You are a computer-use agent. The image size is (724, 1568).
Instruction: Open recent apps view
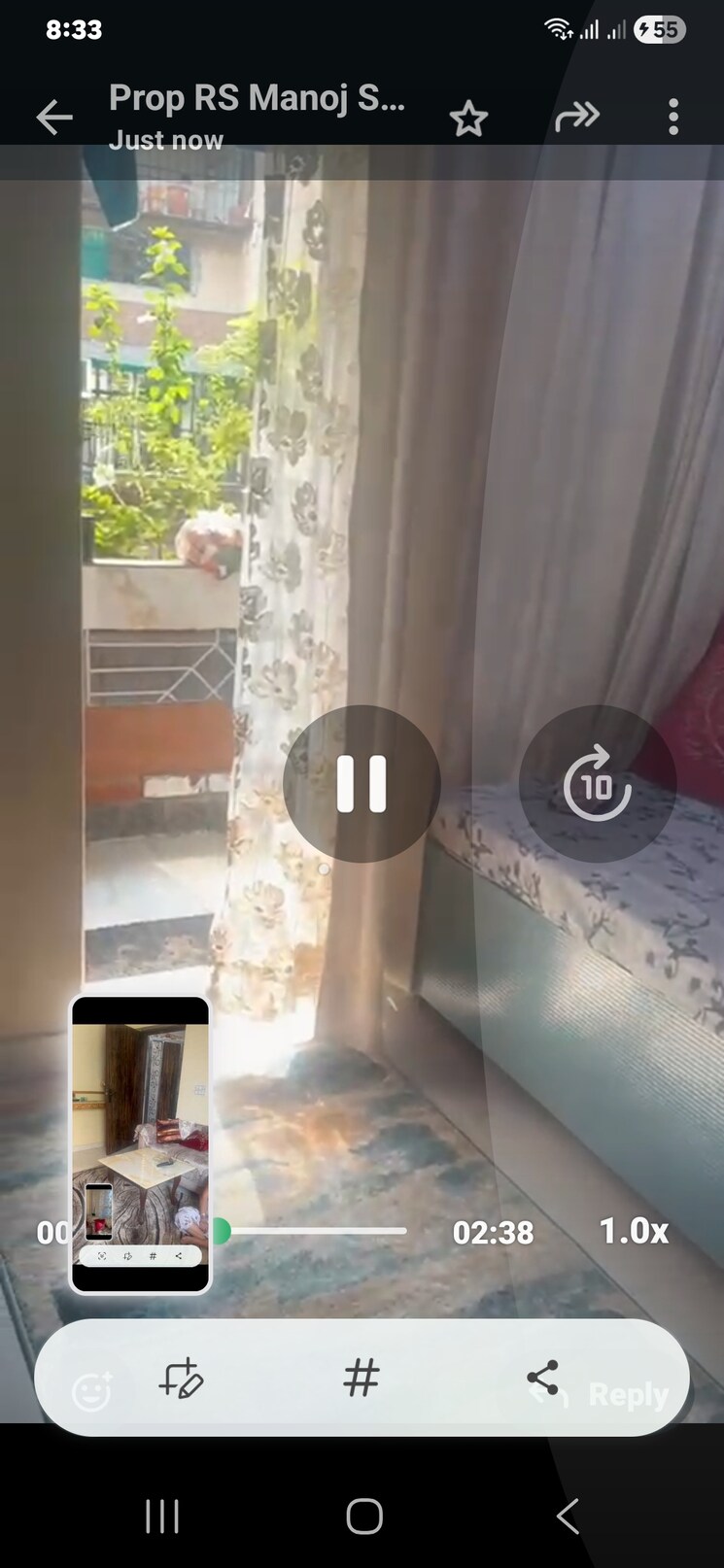[x=162, y=1516]
